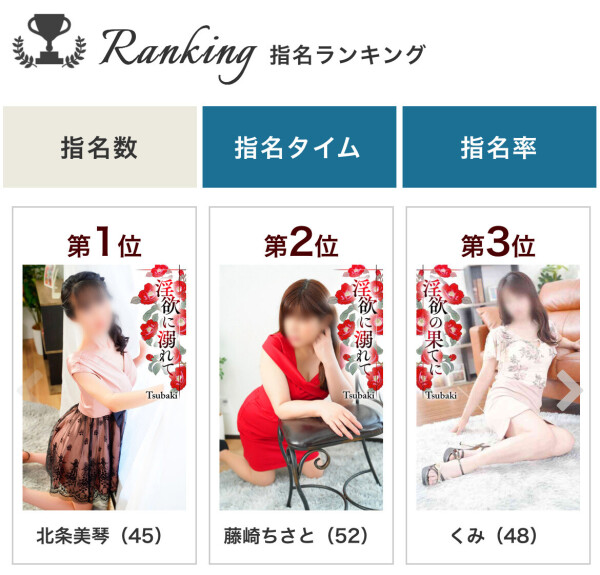
Task: Open the second-place card 藤崎ちさと
Action: click(301, 390)
